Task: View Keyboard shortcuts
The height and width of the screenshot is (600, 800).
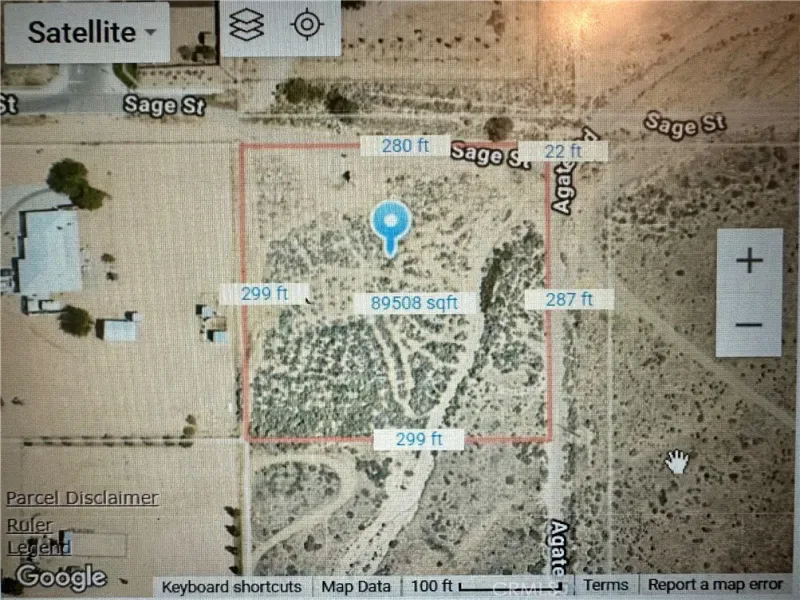Action: coord(231,586)
